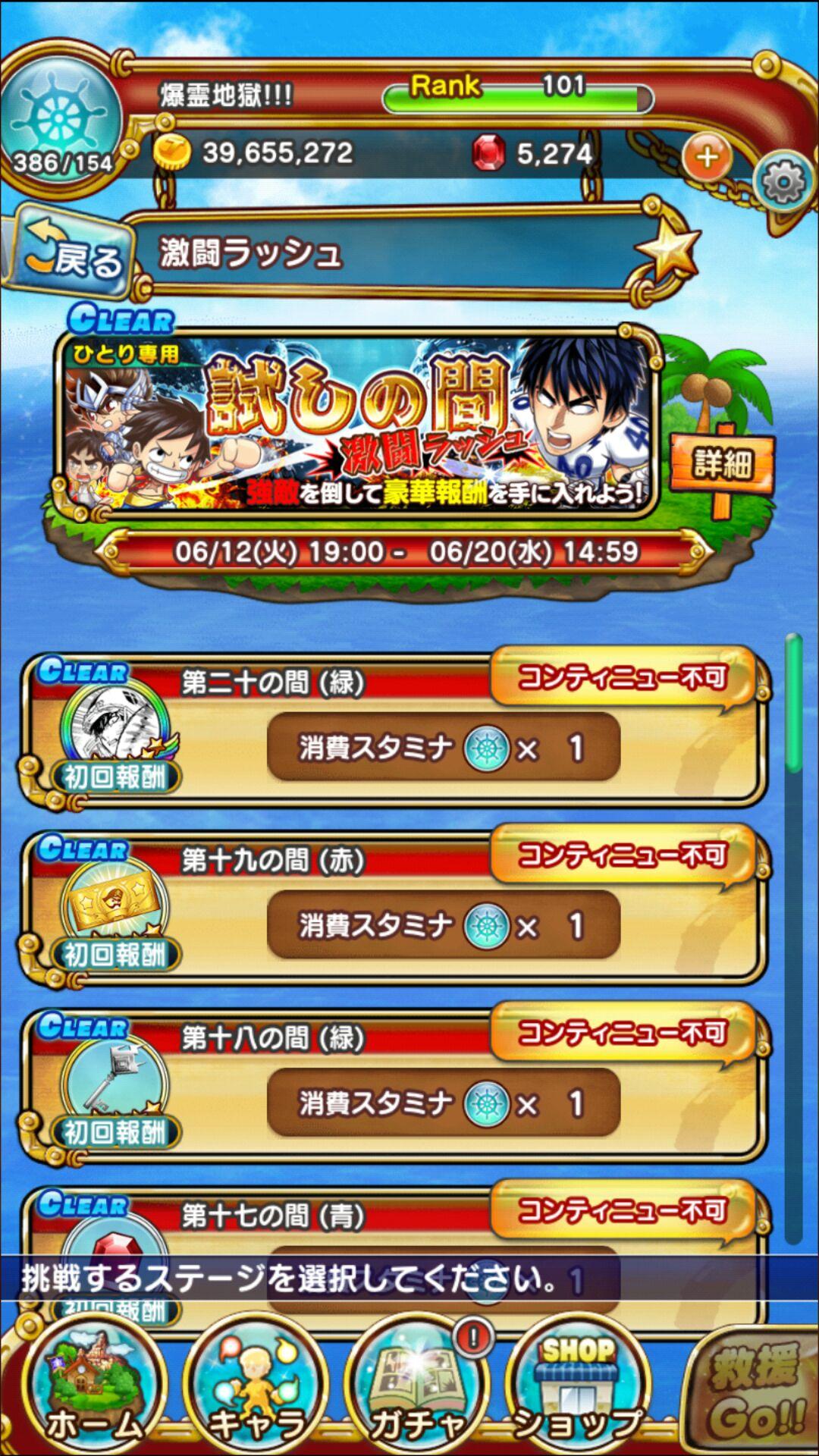The width and height of the screenshot is (819, 1456).
Task: Select stage 第二十の間 (緑)
Action: click(394, 732)
